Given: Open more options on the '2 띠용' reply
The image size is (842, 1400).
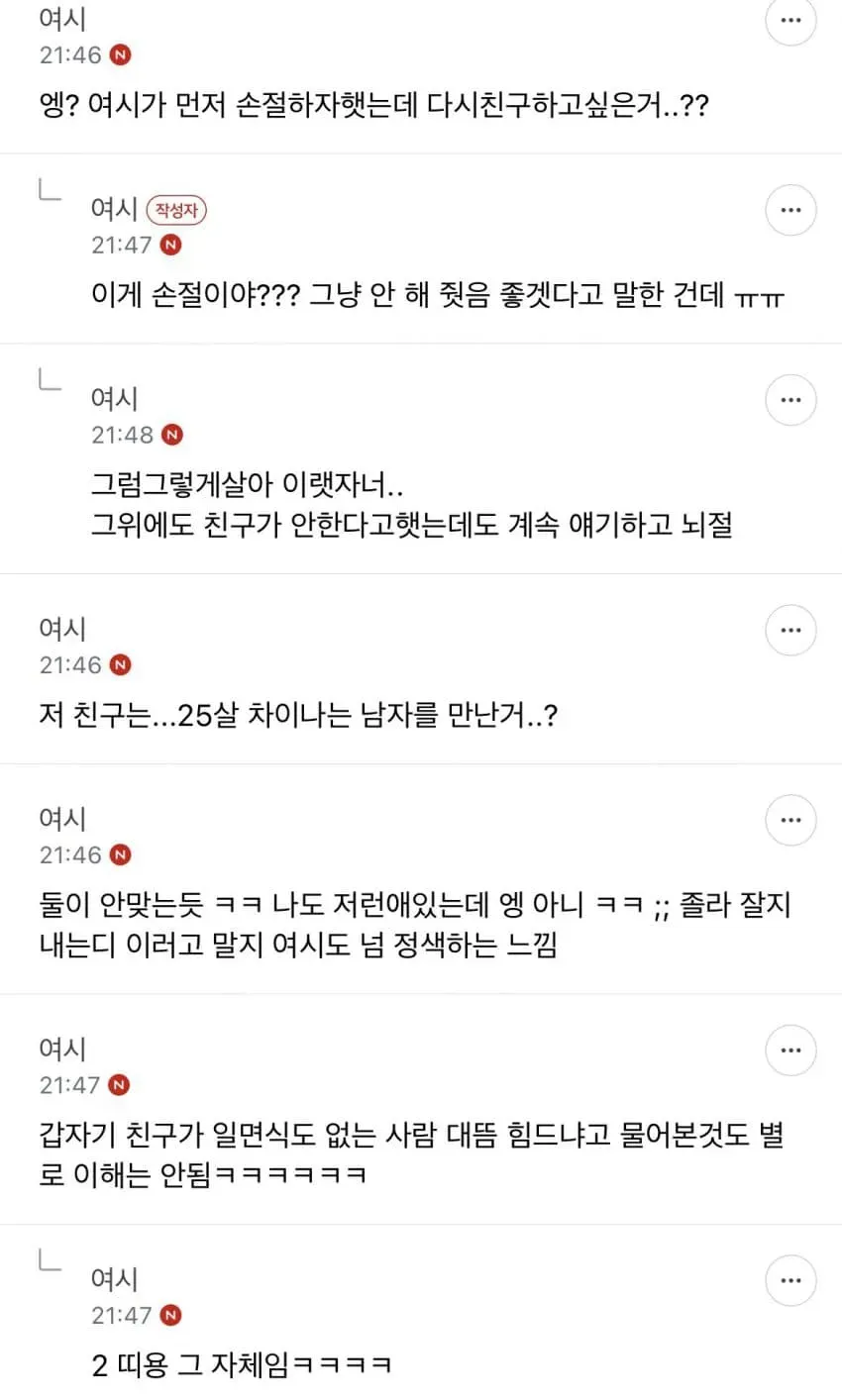Looking at the screenshot, I should click(x=790, y=1280).
